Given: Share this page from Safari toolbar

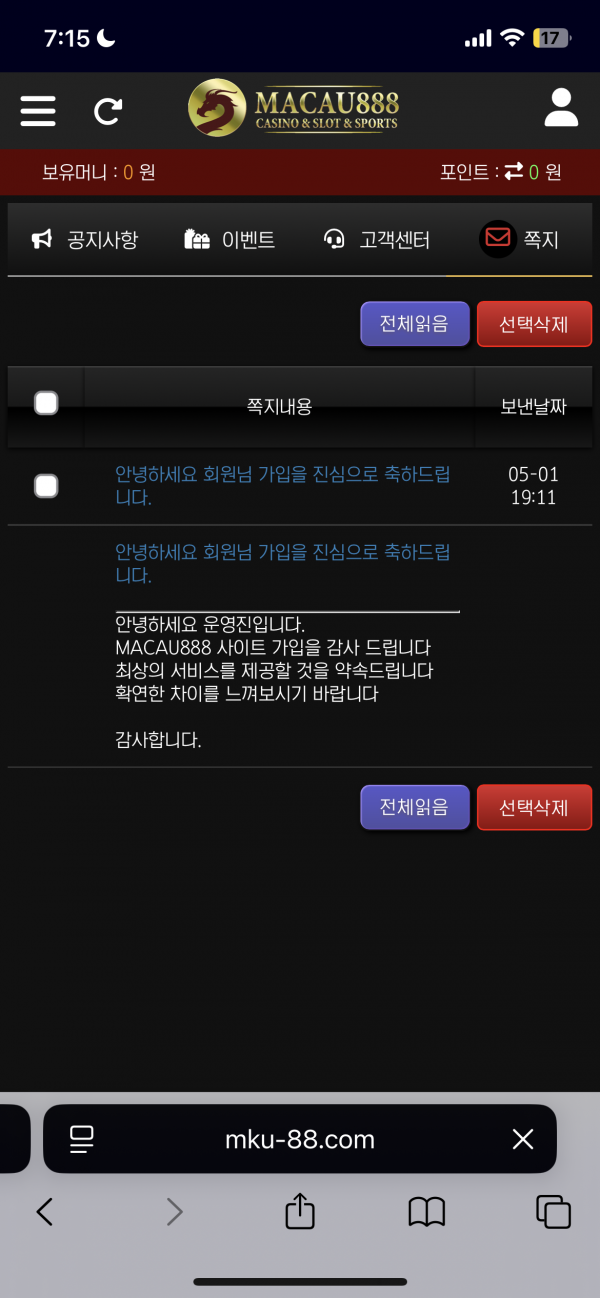Looking at the screenshot, I should tap(300, 1211).
